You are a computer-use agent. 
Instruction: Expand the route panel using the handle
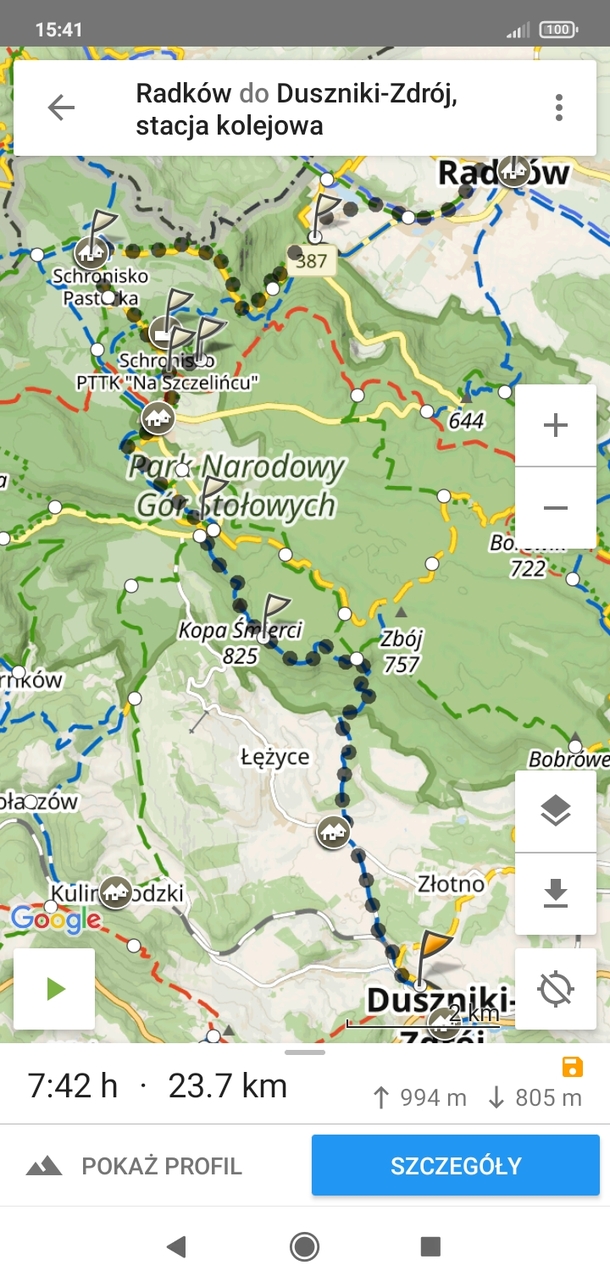(305, 1052)
